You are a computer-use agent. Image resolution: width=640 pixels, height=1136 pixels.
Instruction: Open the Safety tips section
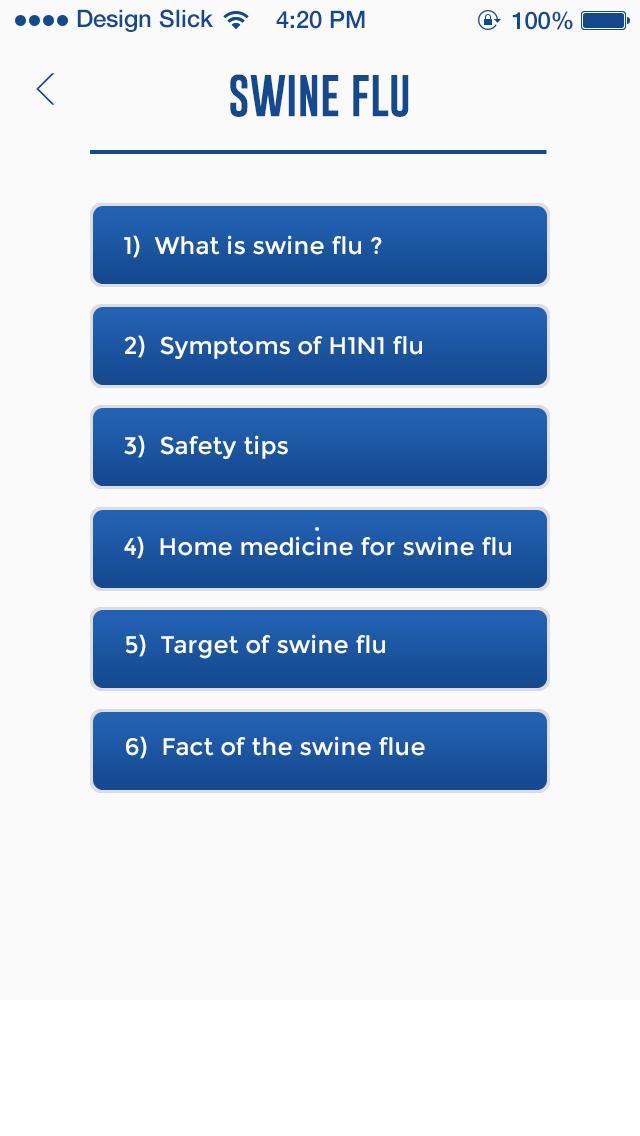click(x=320, y=446)
